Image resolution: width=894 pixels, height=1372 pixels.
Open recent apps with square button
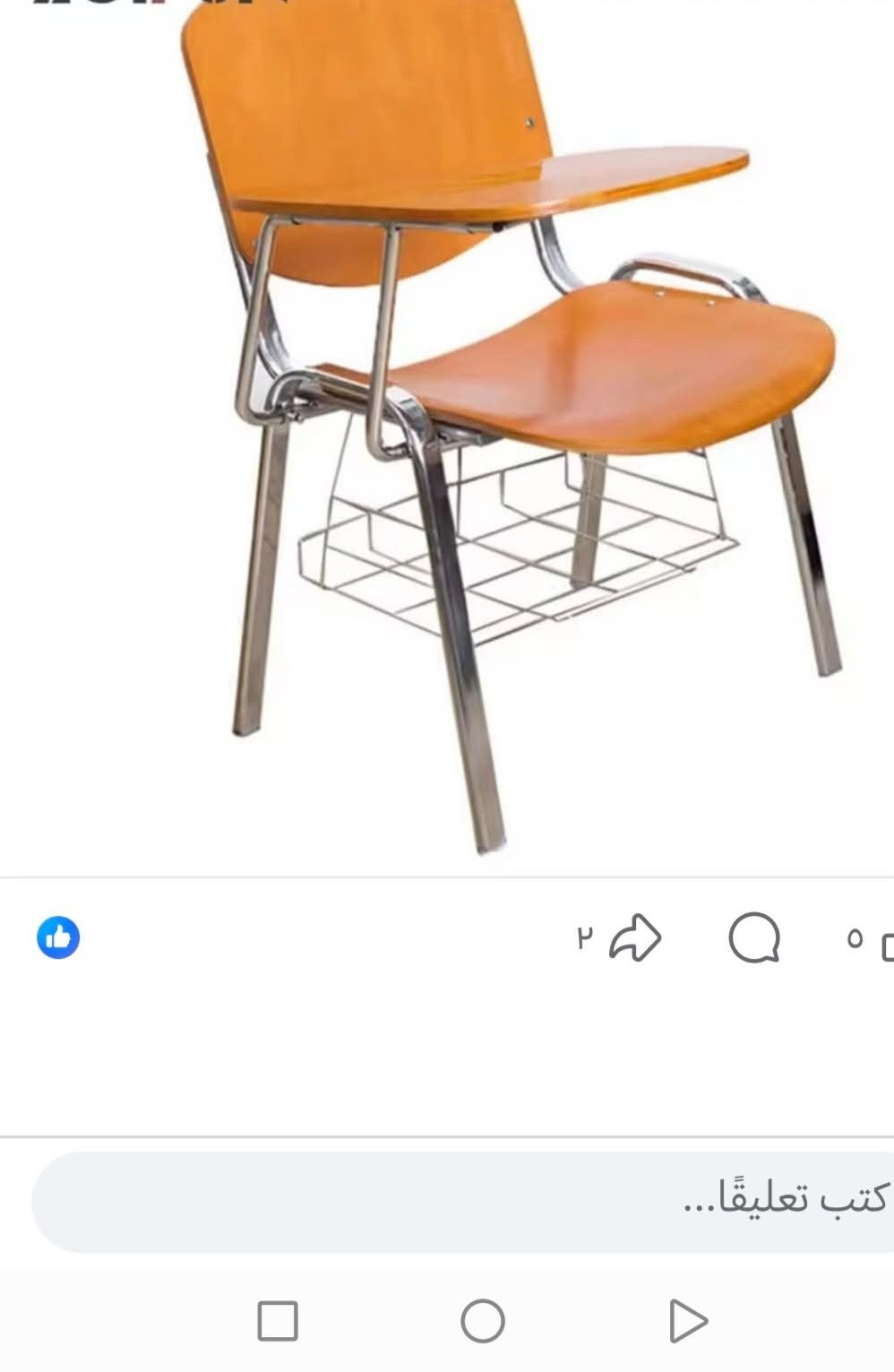coord(278,1321)
